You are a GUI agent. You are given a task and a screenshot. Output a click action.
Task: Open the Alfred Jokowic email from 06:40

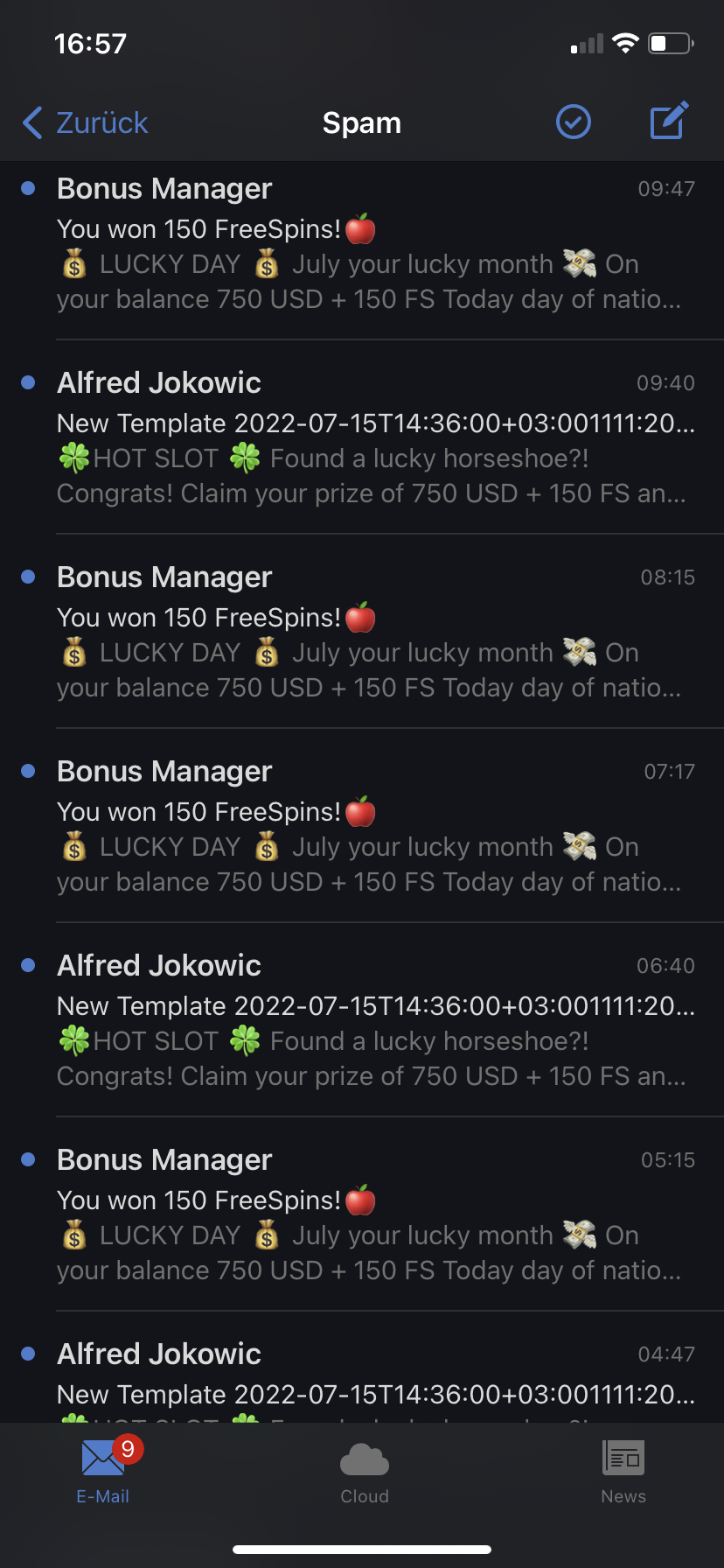pyautogui.click(x=367, y=1022)
